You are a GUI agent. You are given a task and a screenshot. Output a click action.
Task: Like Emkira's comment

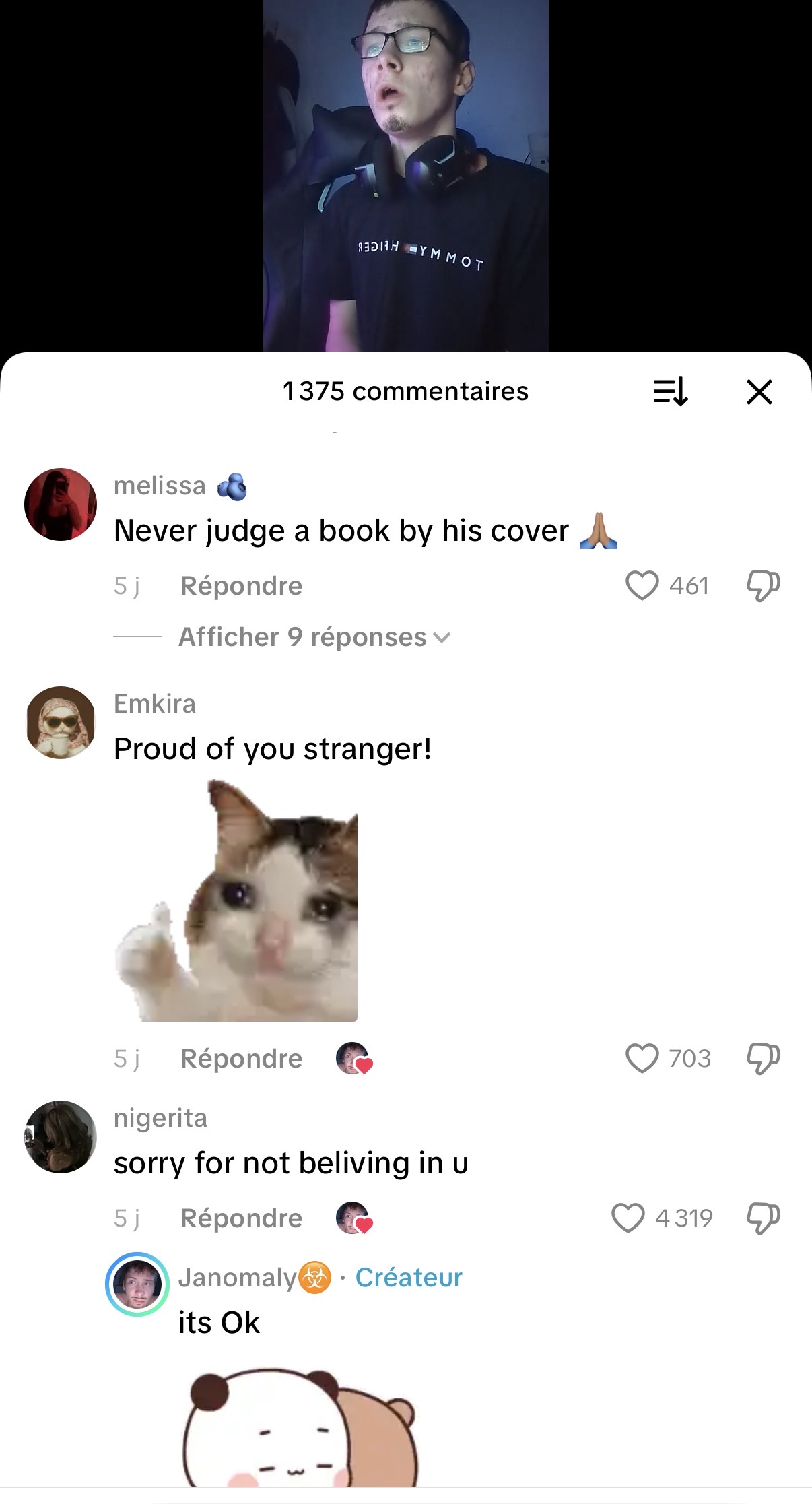pos(642,1058)
